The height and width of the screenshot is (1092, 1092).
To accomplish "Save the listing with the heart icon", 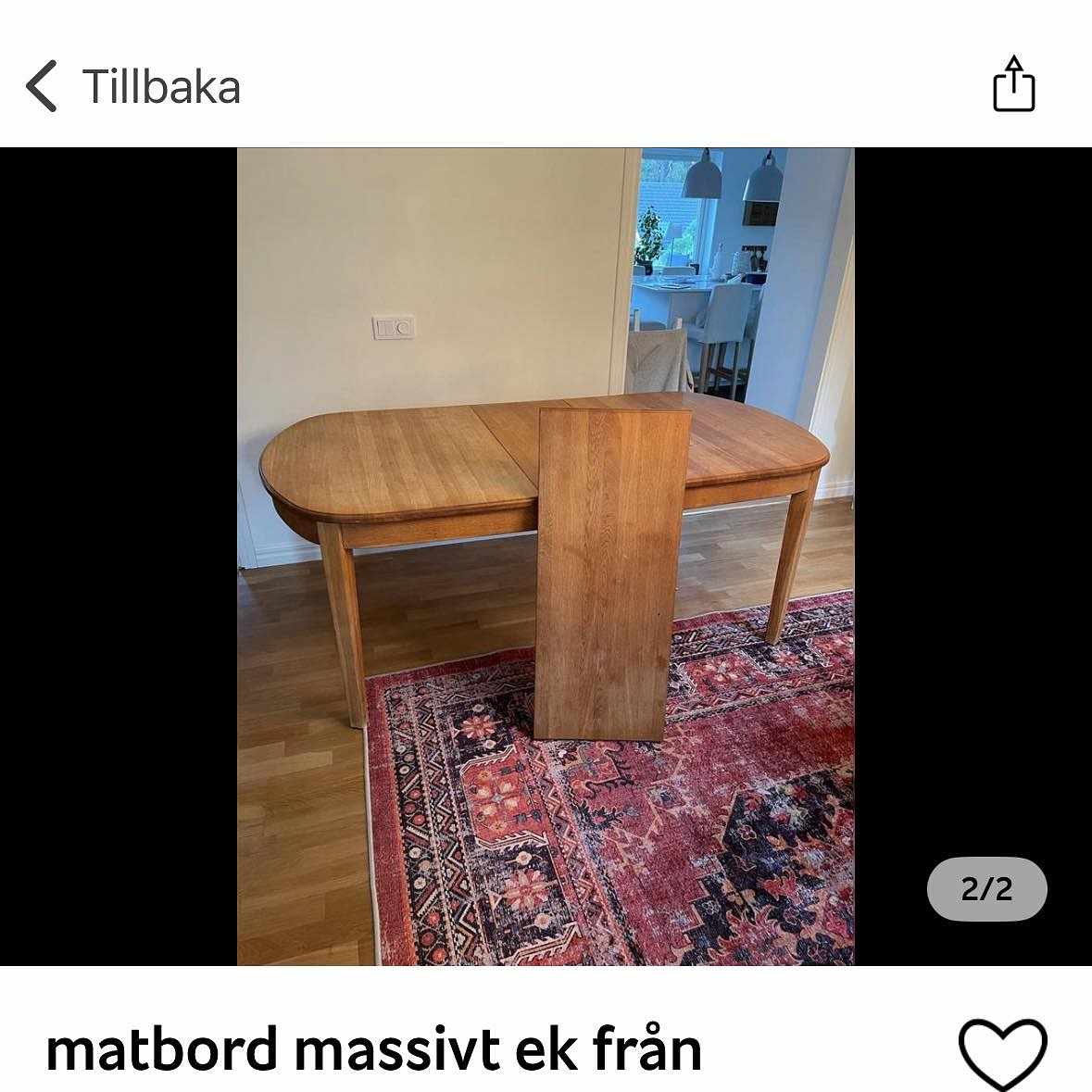I will 1002,1053.
